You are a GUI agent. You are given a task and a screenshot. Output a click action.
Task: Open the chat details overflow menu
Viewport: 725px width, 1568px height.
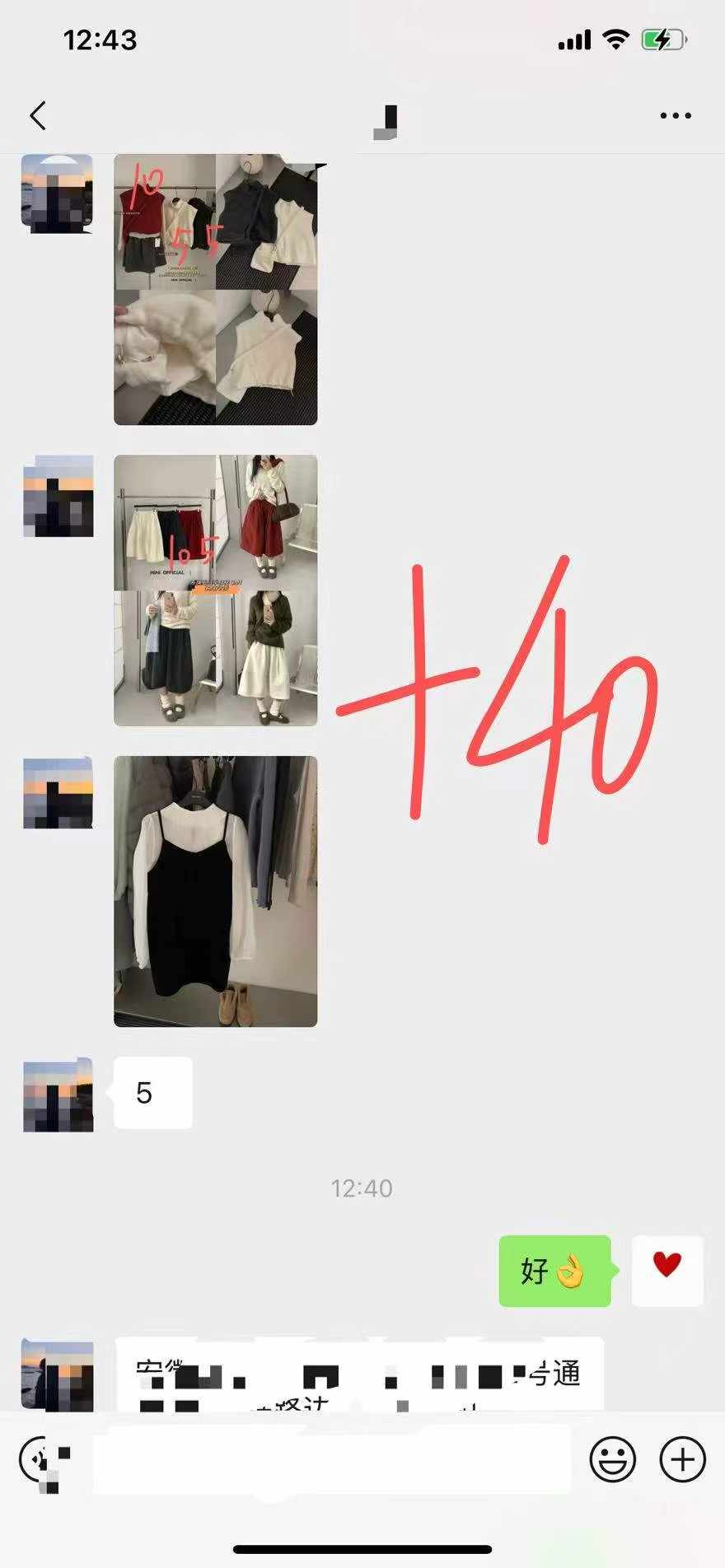pos(675,116)
